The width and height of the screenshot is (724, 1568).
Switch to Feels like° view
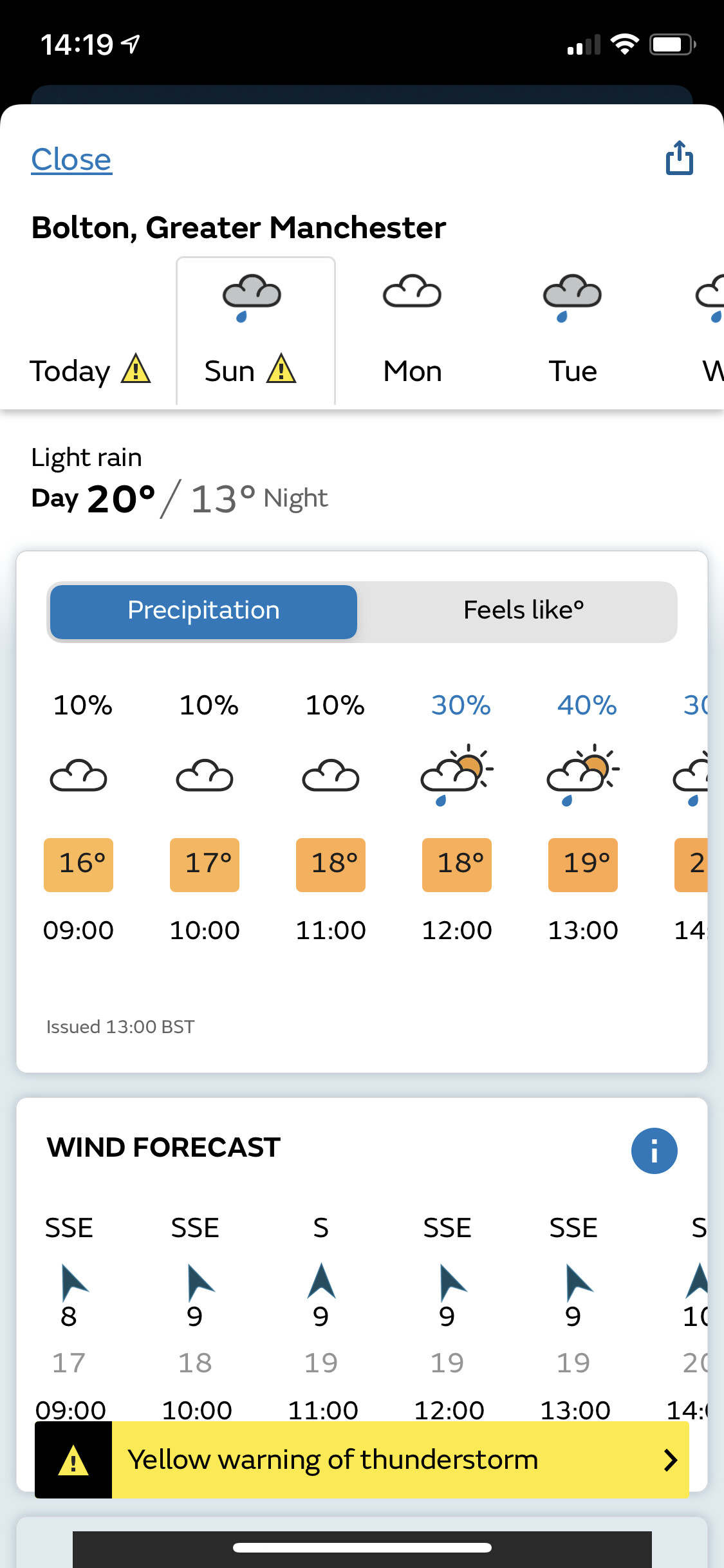tap(523, 611)
